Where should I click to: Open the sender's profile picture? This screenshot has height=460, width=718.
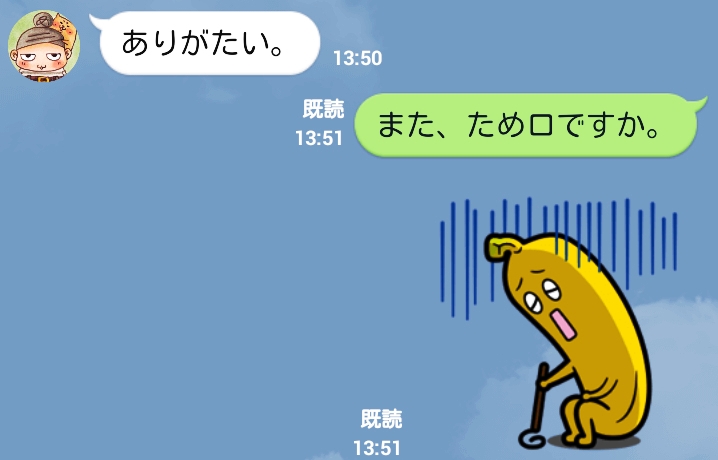[x=44, y=46]
